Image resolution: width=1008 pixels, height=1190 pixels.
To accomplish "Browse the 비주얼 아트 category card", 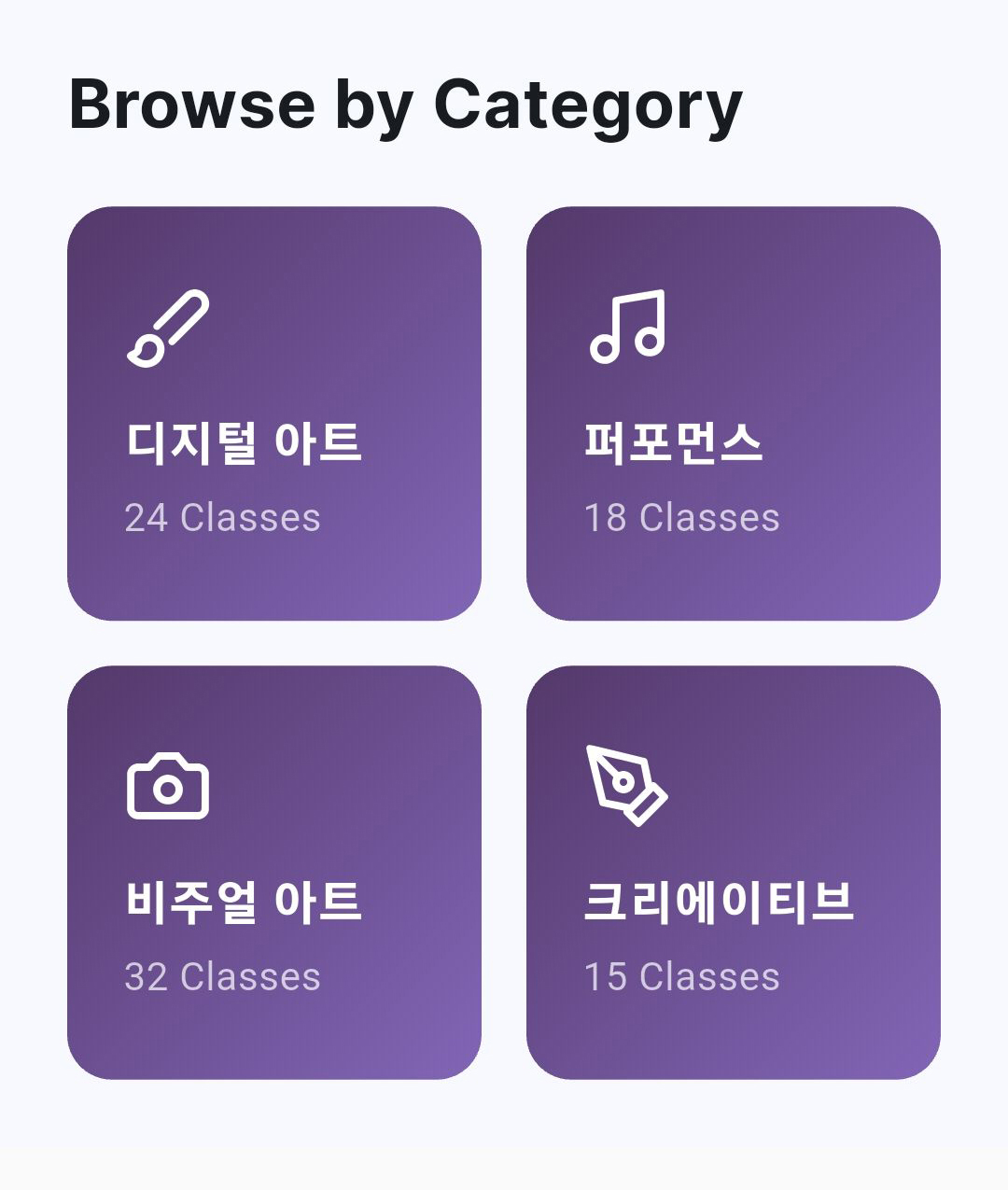I will click(x=274, y=873).
